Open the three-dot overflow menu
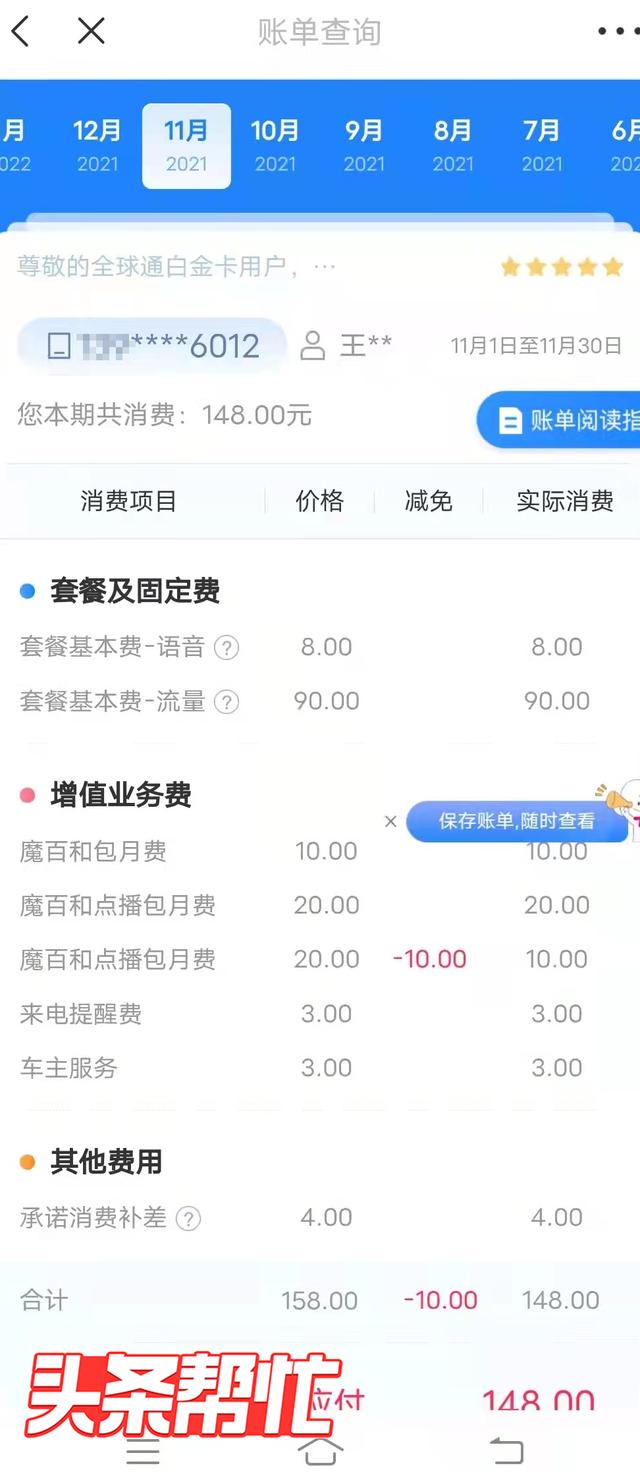Screen dimensions: 640x1478 click(x=615, y=32)
